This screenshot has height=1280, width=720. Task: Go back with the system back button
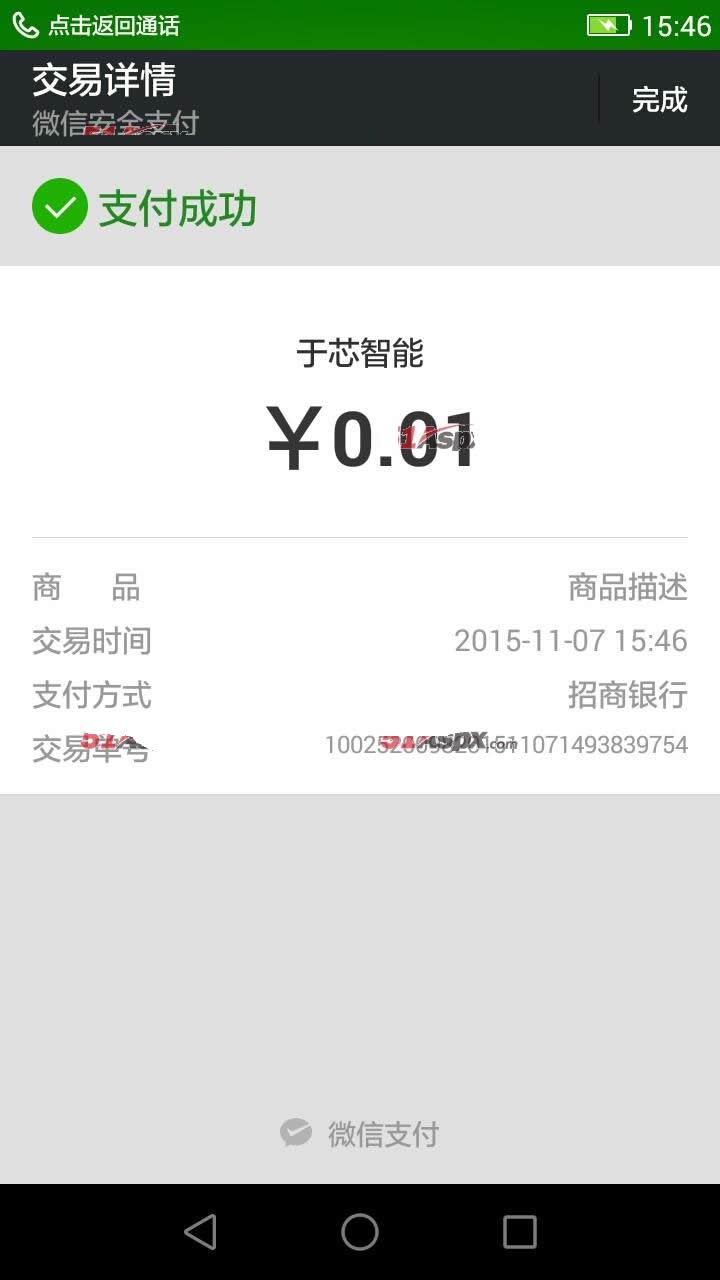200,1232
